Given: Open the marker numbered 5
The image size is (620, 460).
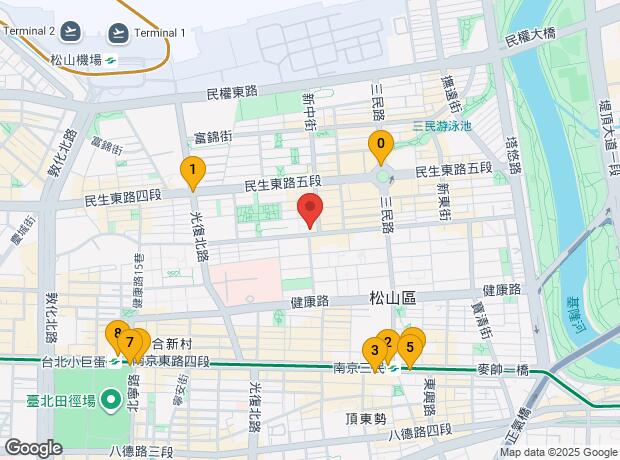Looking at the screenshot, I should point(409,348).
